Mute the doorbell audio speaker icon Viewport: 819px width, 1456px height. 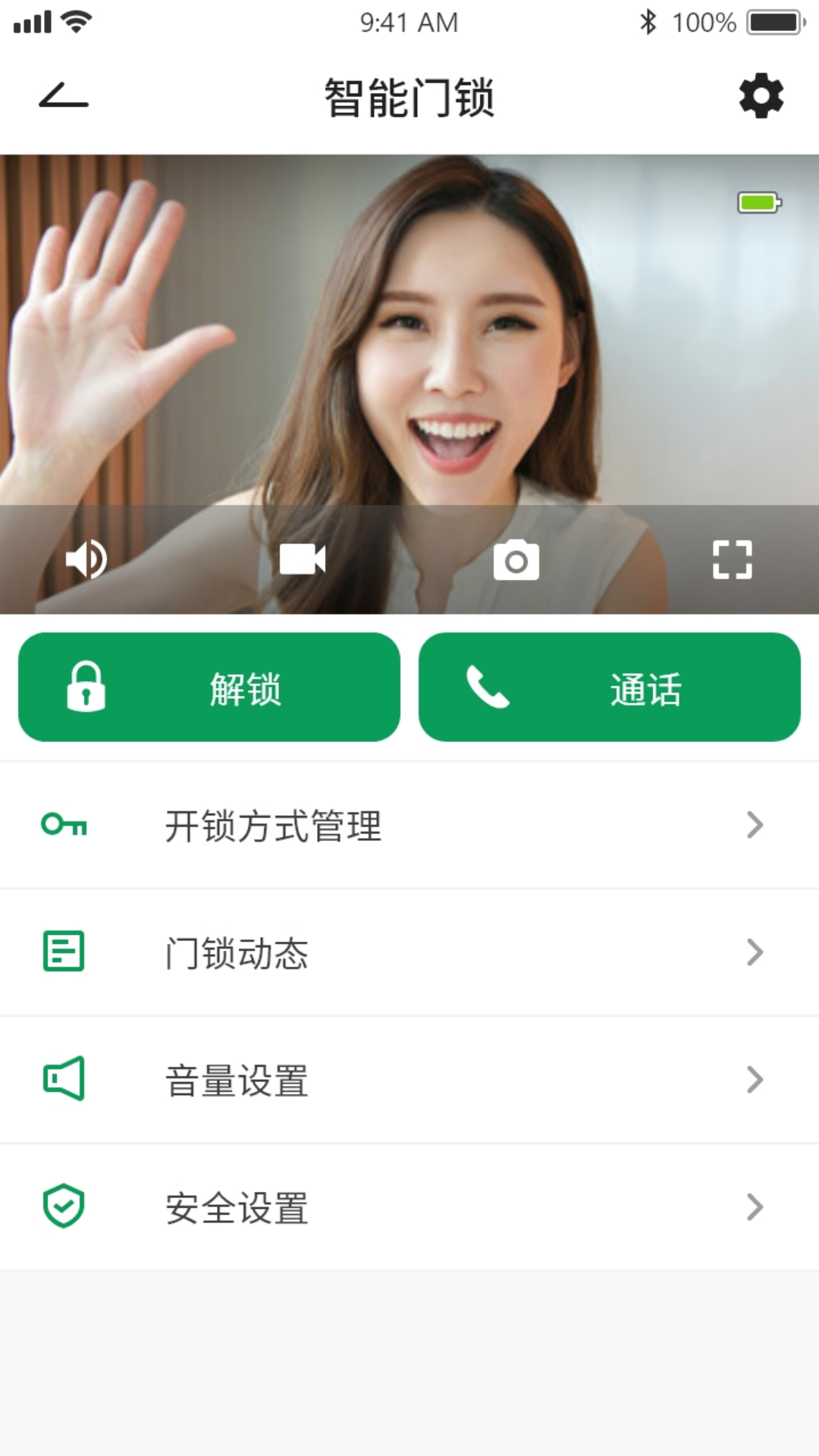pyautogui.click(x=86, y=560)
